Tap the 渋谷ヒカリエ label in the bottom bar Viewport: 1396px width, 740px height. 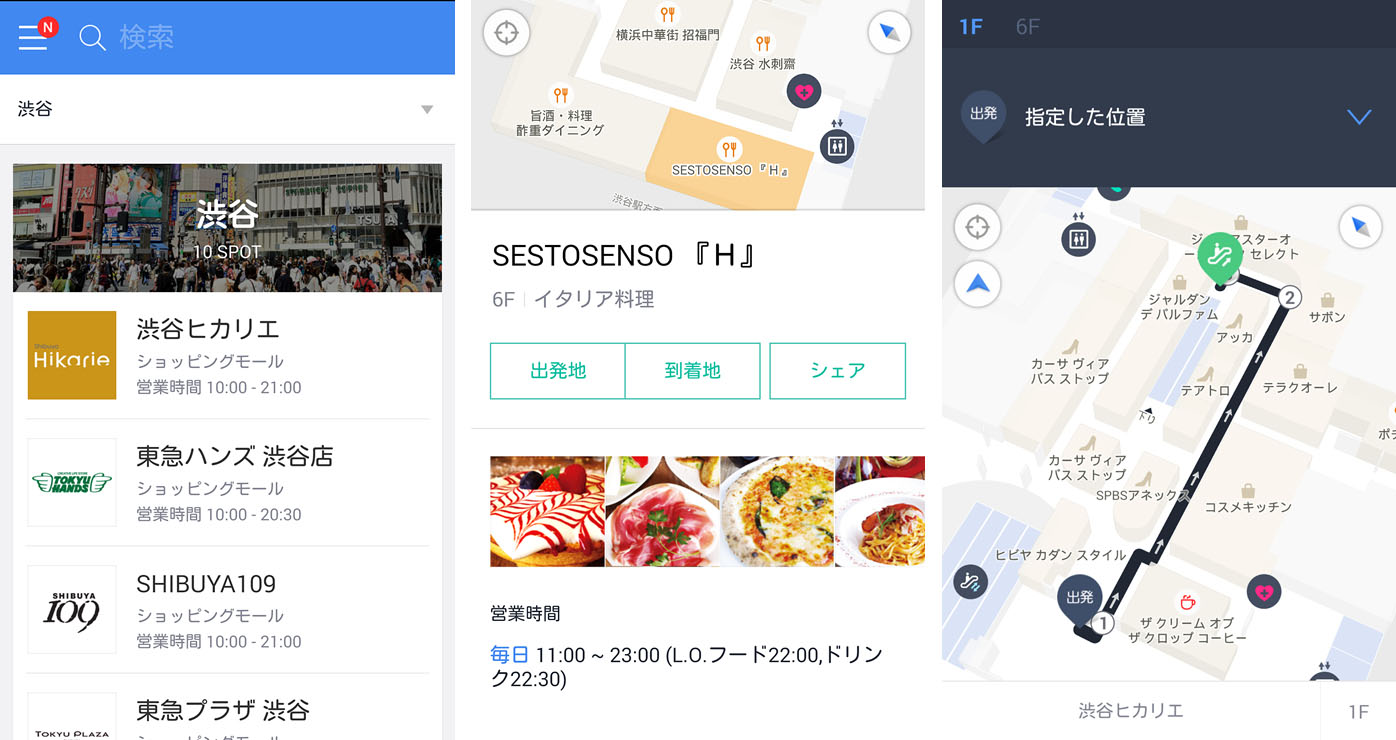[1130, 711]
